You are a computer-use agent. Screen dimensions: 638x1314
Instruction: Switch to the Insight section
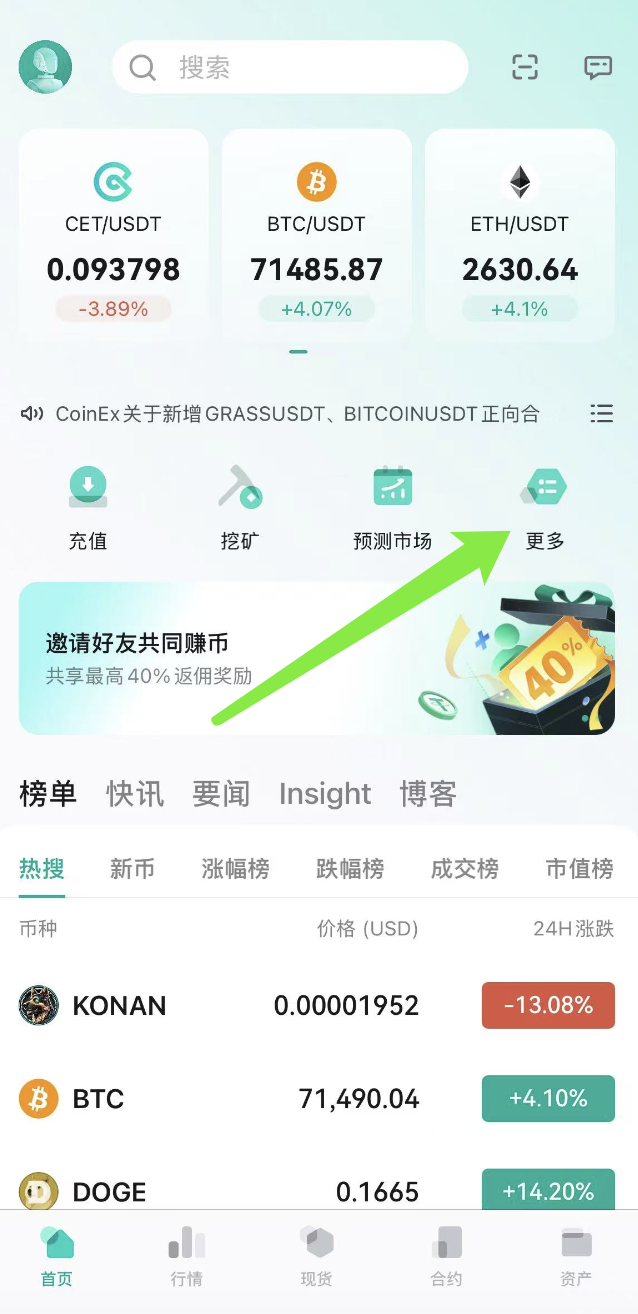click(325, 794)
